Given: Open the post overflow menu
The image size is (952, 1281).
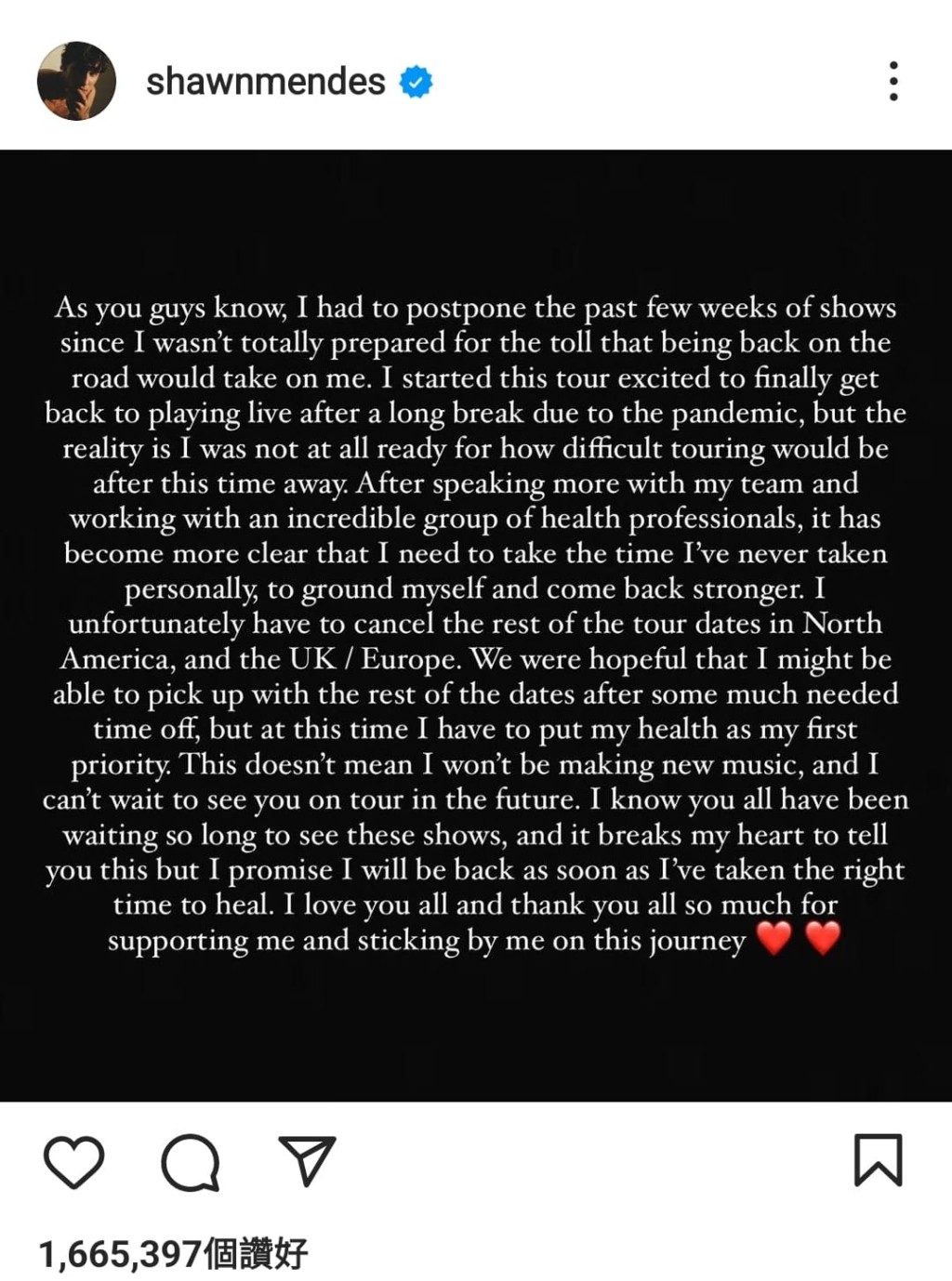Looking at the screenshot, I should coord(892,82).
